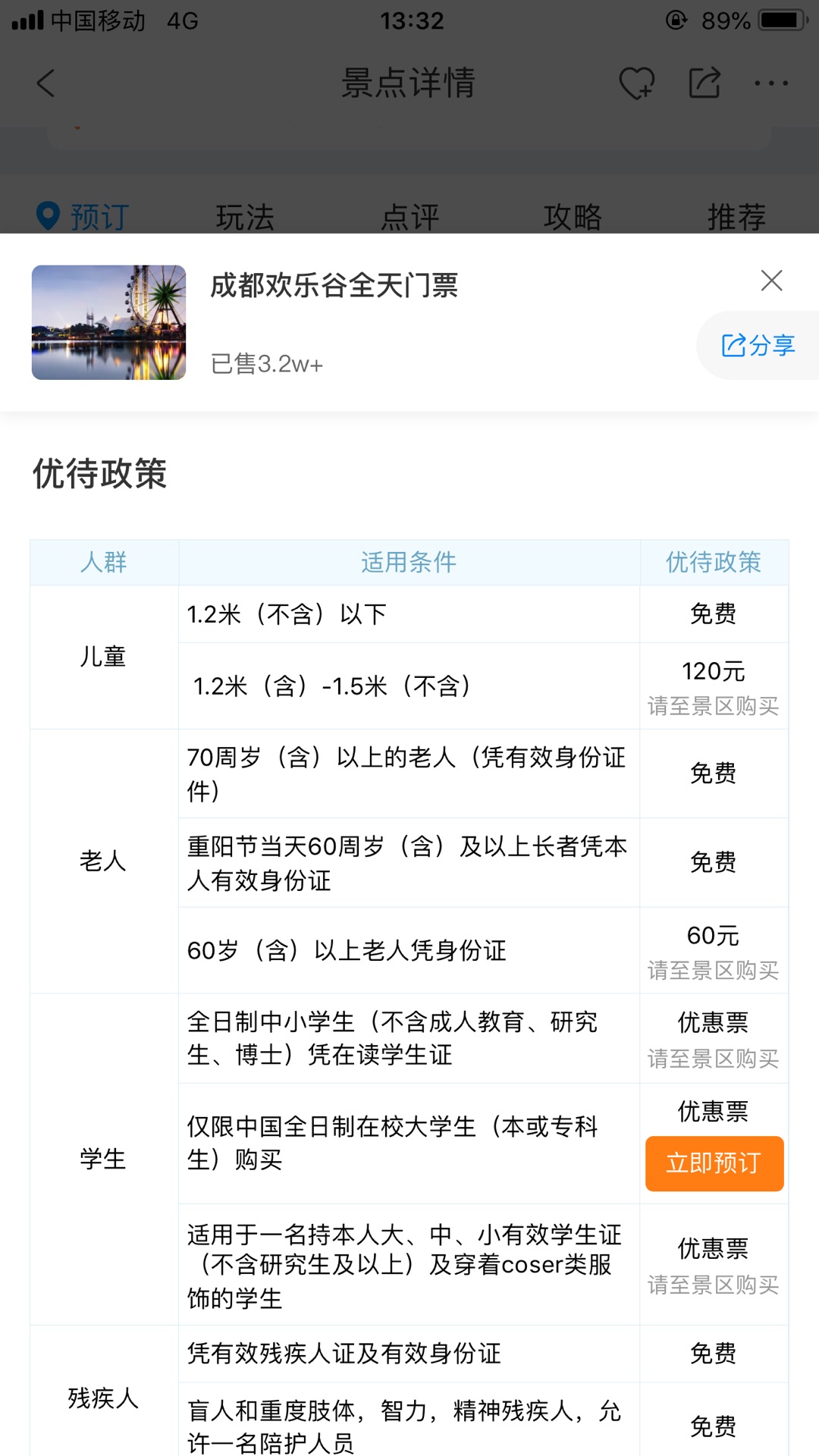The width and height of the screenshot is (819, 1456).
Task: Add this attraction to favorites
Action: (636, 83)
